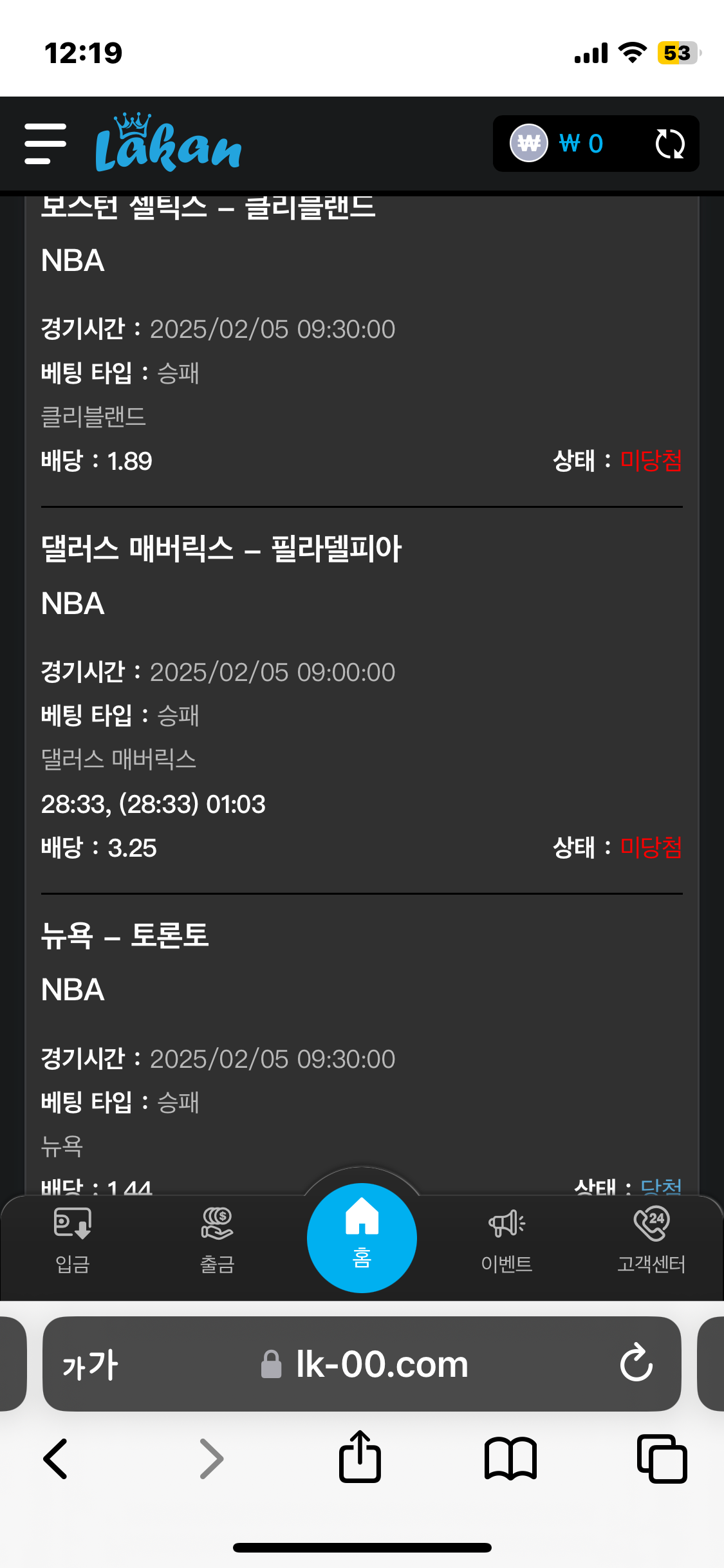This screenshot has width=724, height=1568.
Task: Show all open Safari tabs
Action: (662, 1459)
